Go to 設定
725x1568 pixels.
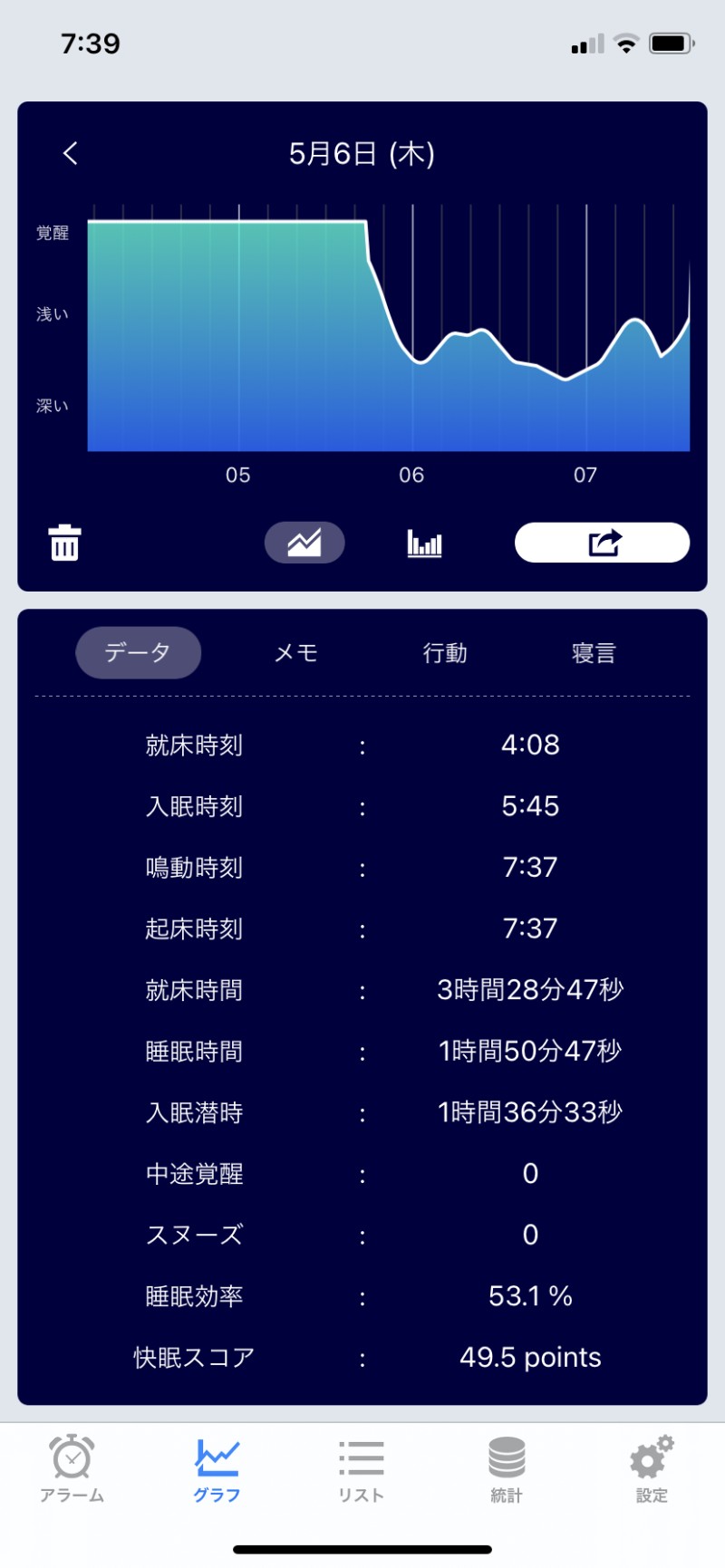point(652,1469)
